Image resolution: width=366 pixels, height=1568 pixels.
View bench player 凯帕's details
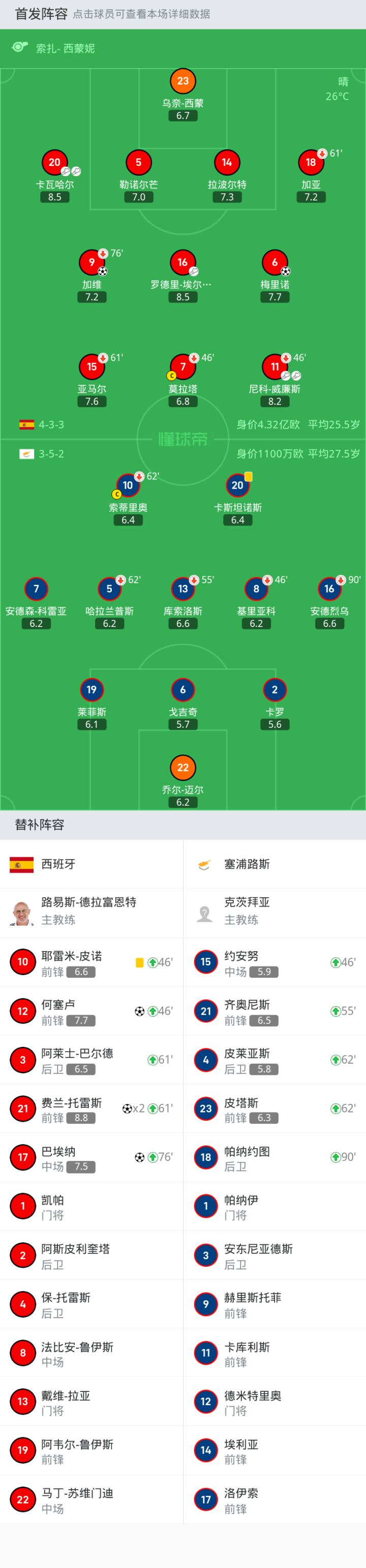91,1207
